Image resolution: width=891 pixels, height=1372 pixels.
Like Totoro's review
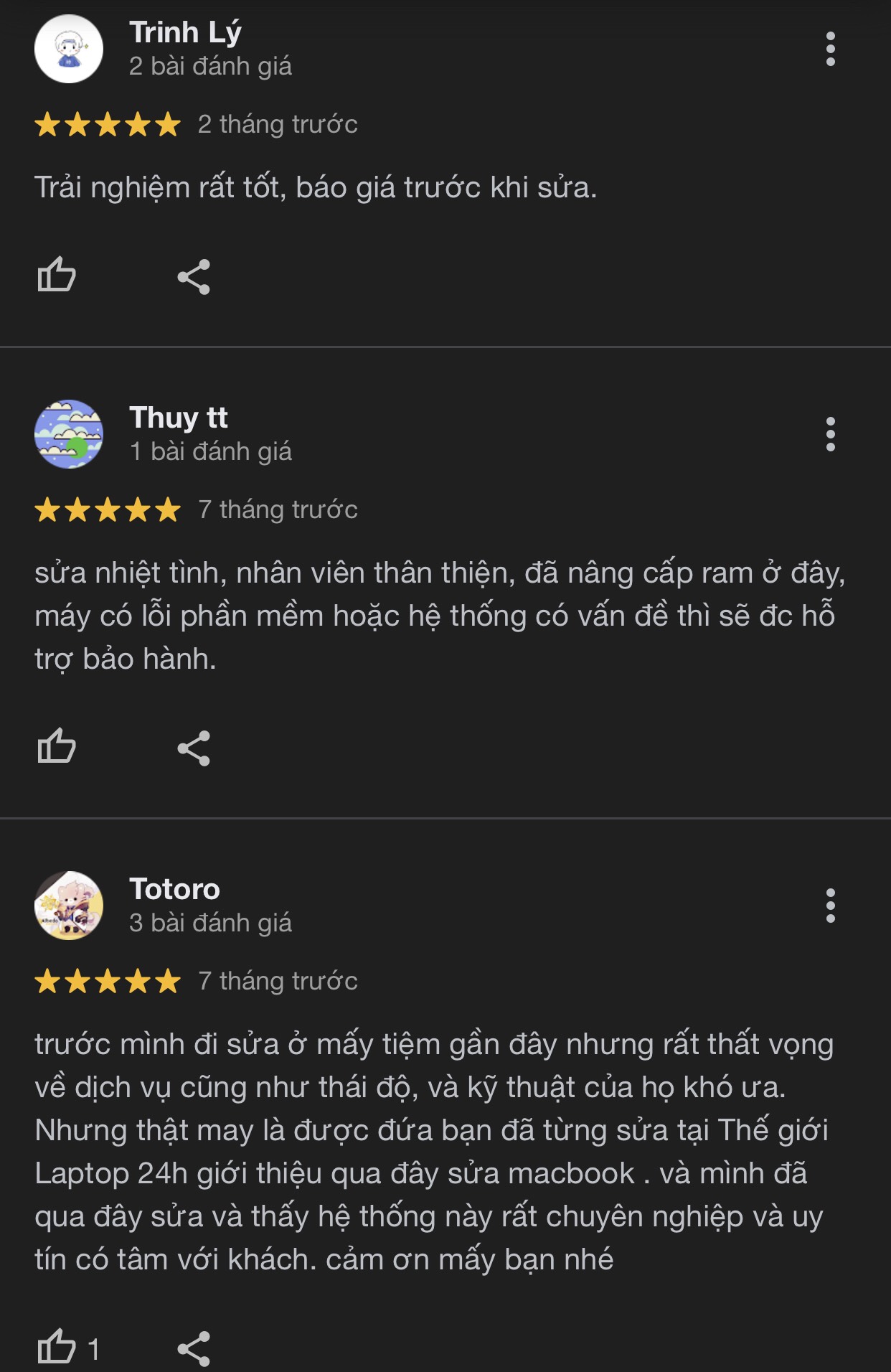click(57, 1346)
